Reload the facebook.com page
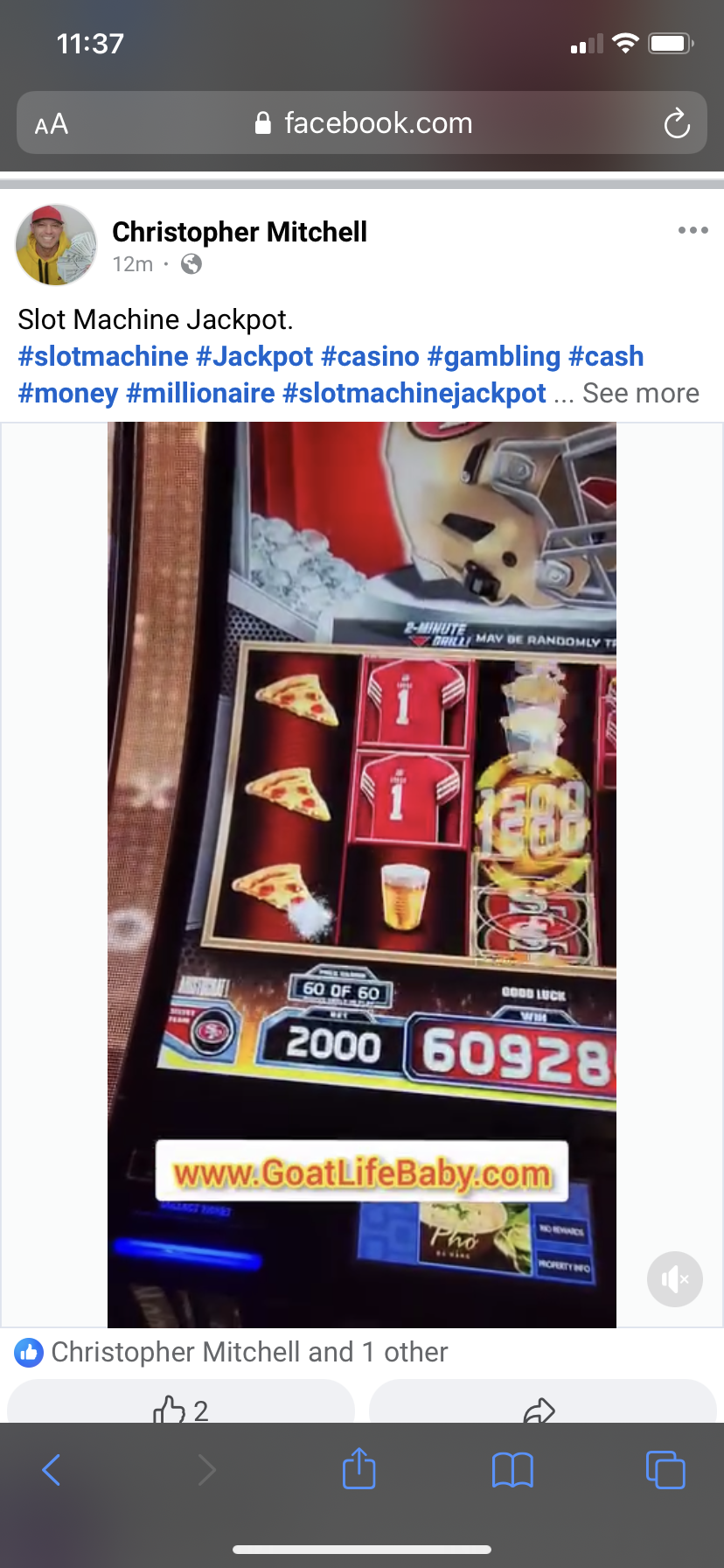The width and height of the screenshot is (724, 1568). point(677,123)
